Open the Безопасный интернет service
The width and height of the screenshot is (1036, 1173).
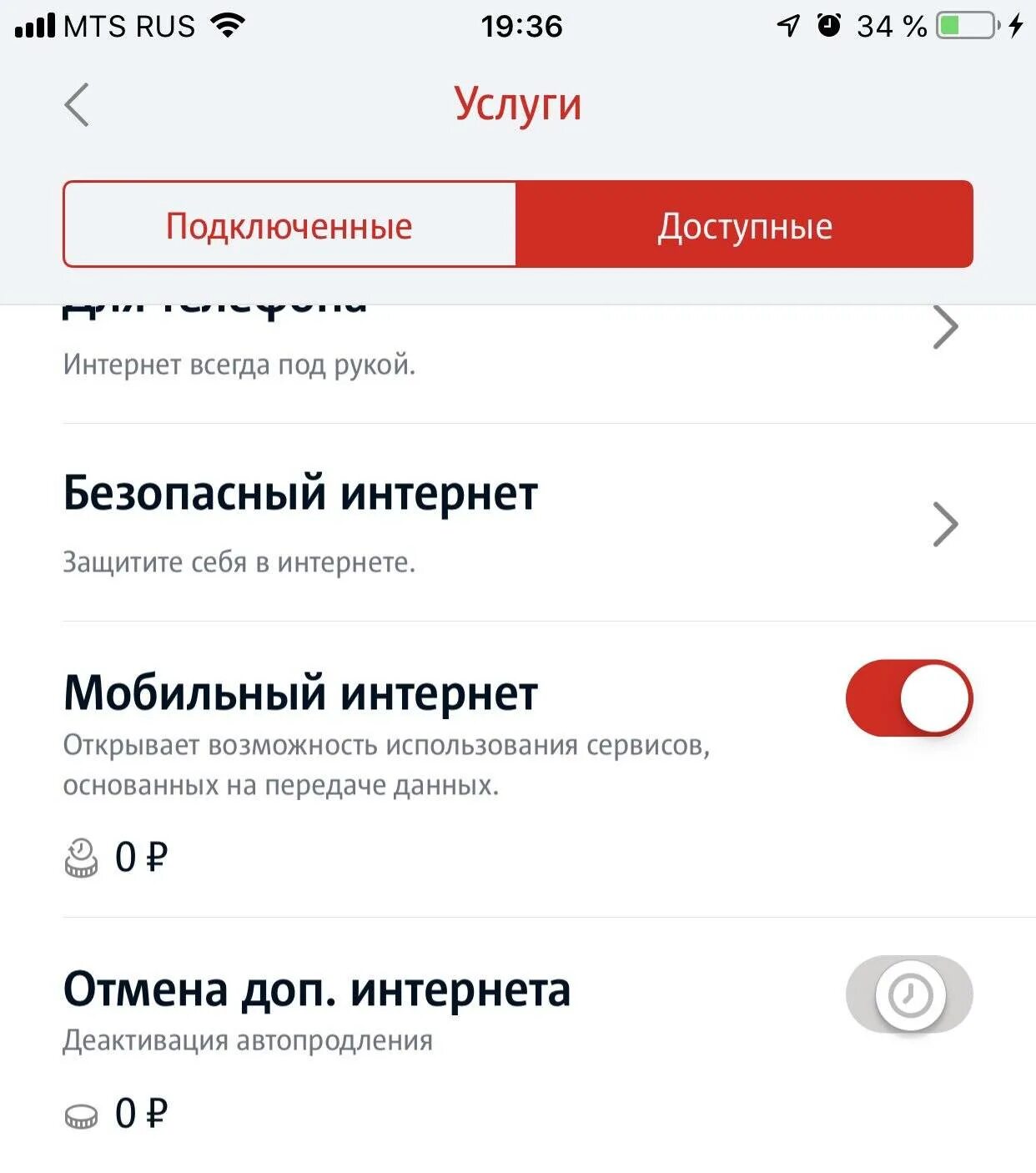coord(510,523)
